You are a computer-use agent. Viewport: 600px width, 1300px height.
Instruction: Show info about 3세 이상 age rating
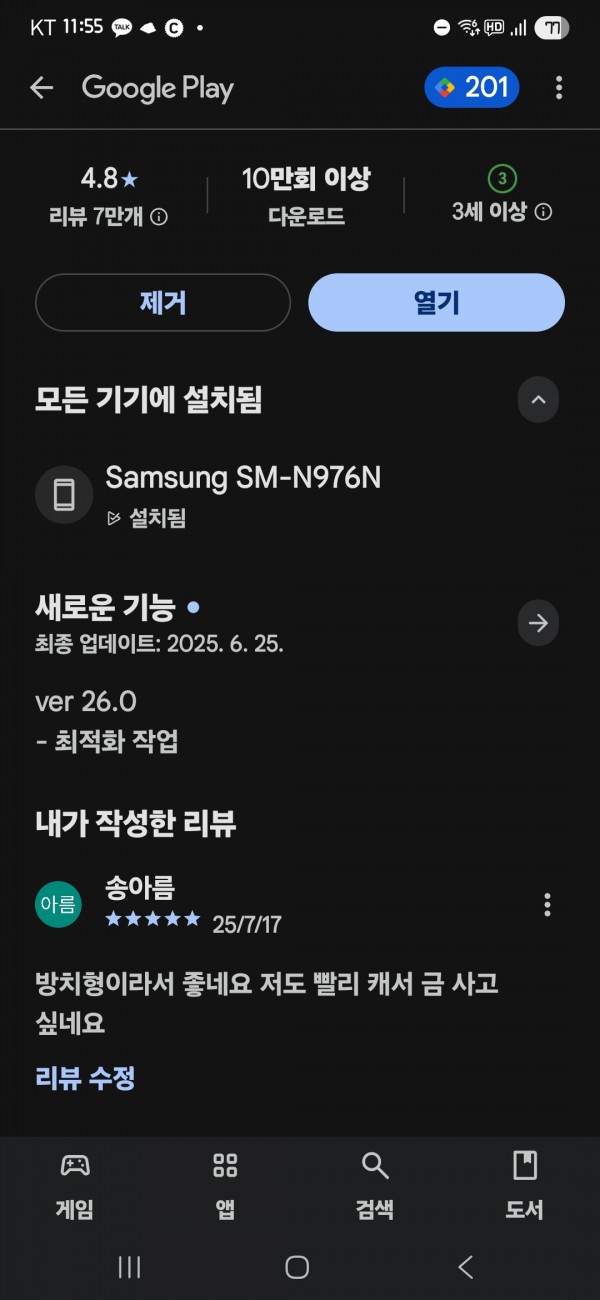click(543, 212)
